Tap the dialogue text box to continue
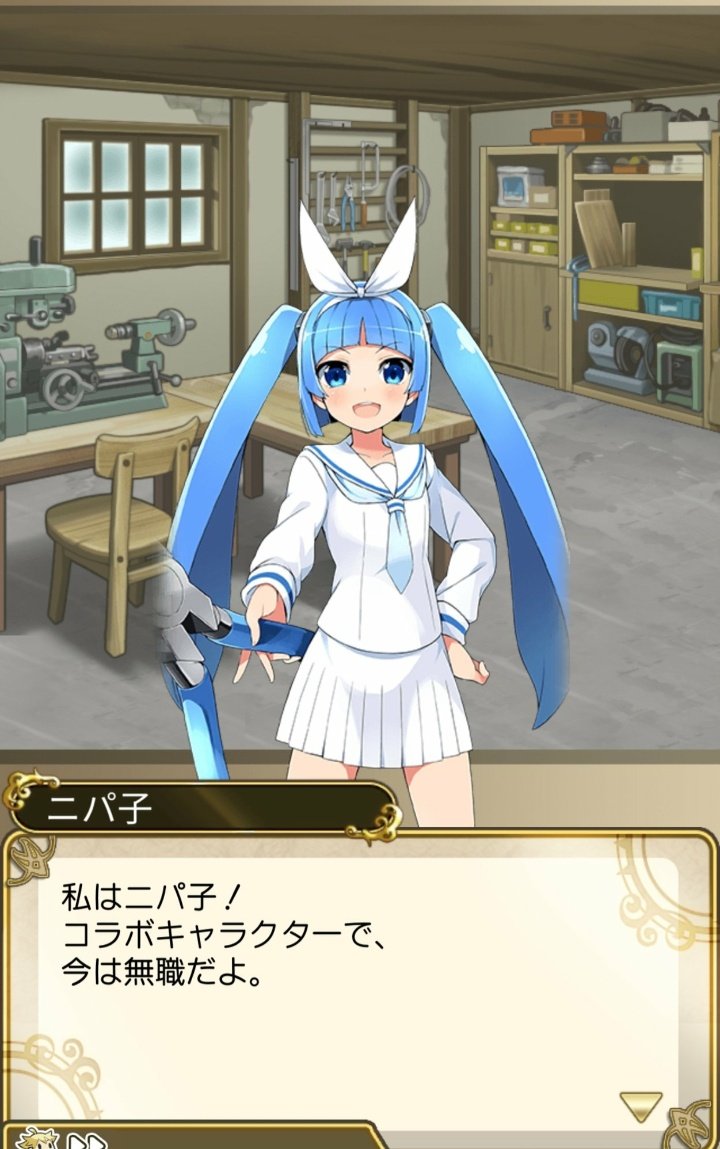Viewport: 720px width, 1149px height. [x=360, y=1000]
